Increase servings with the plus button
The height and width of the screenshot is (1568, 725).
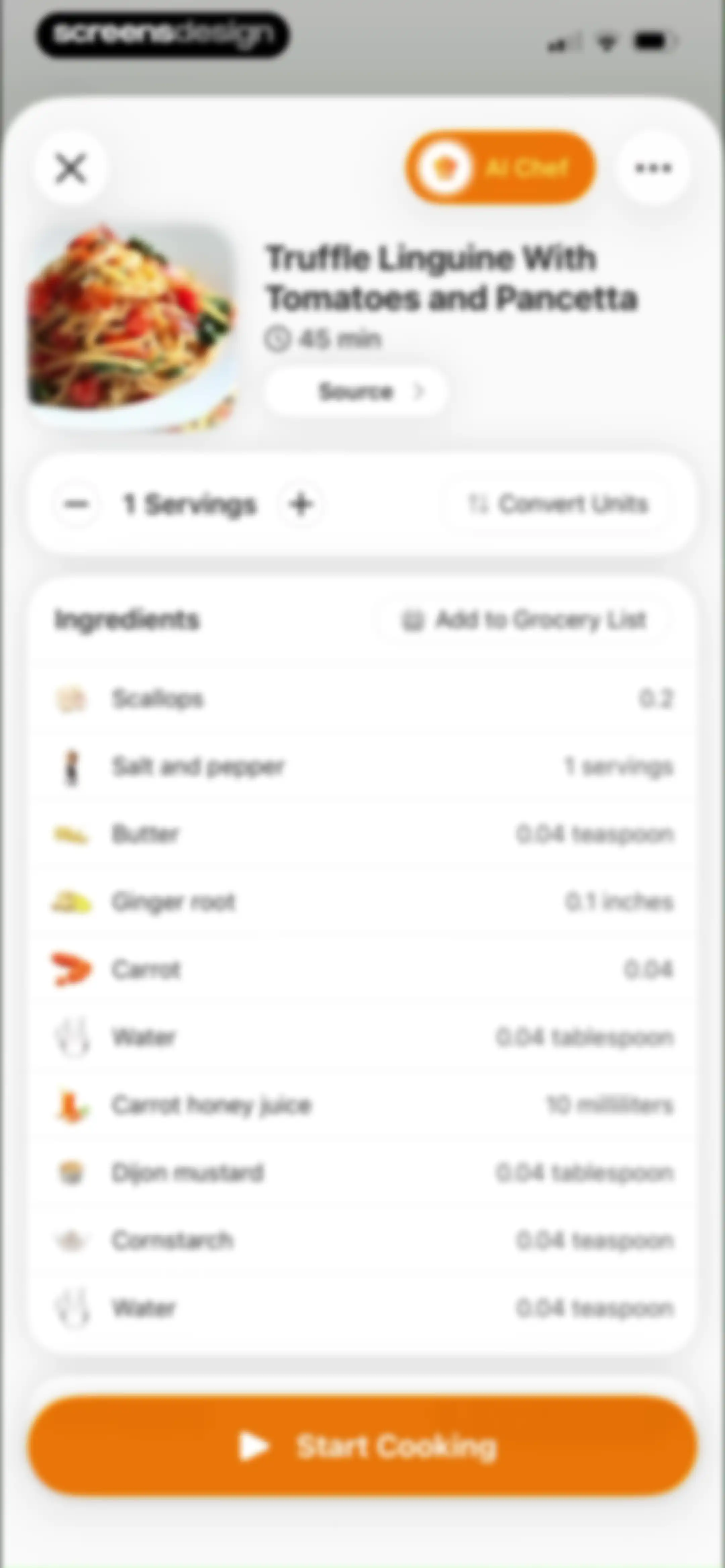click(x=301, y=504)
